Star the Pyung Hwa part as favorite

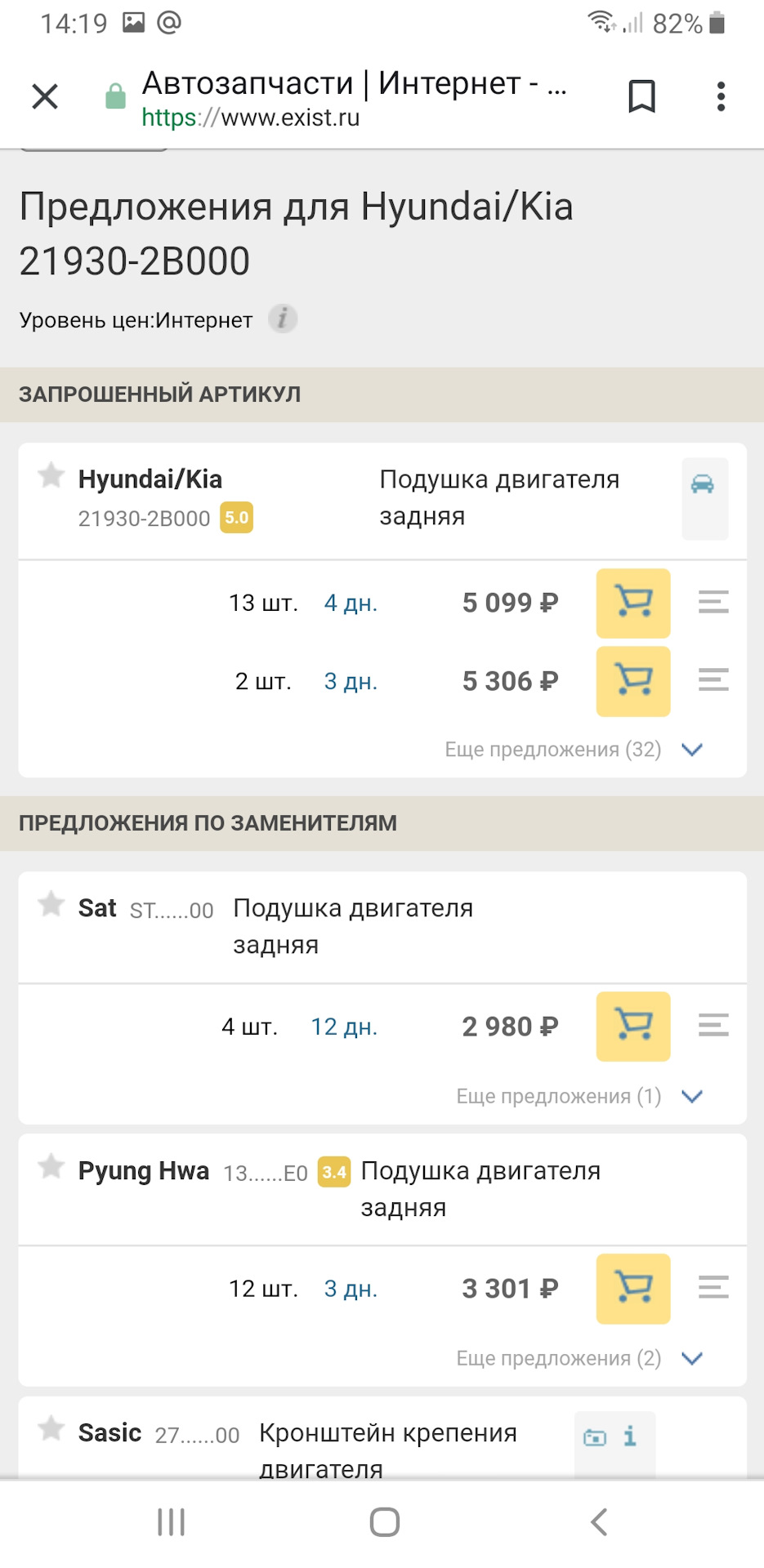click(x=51, y=1166)
